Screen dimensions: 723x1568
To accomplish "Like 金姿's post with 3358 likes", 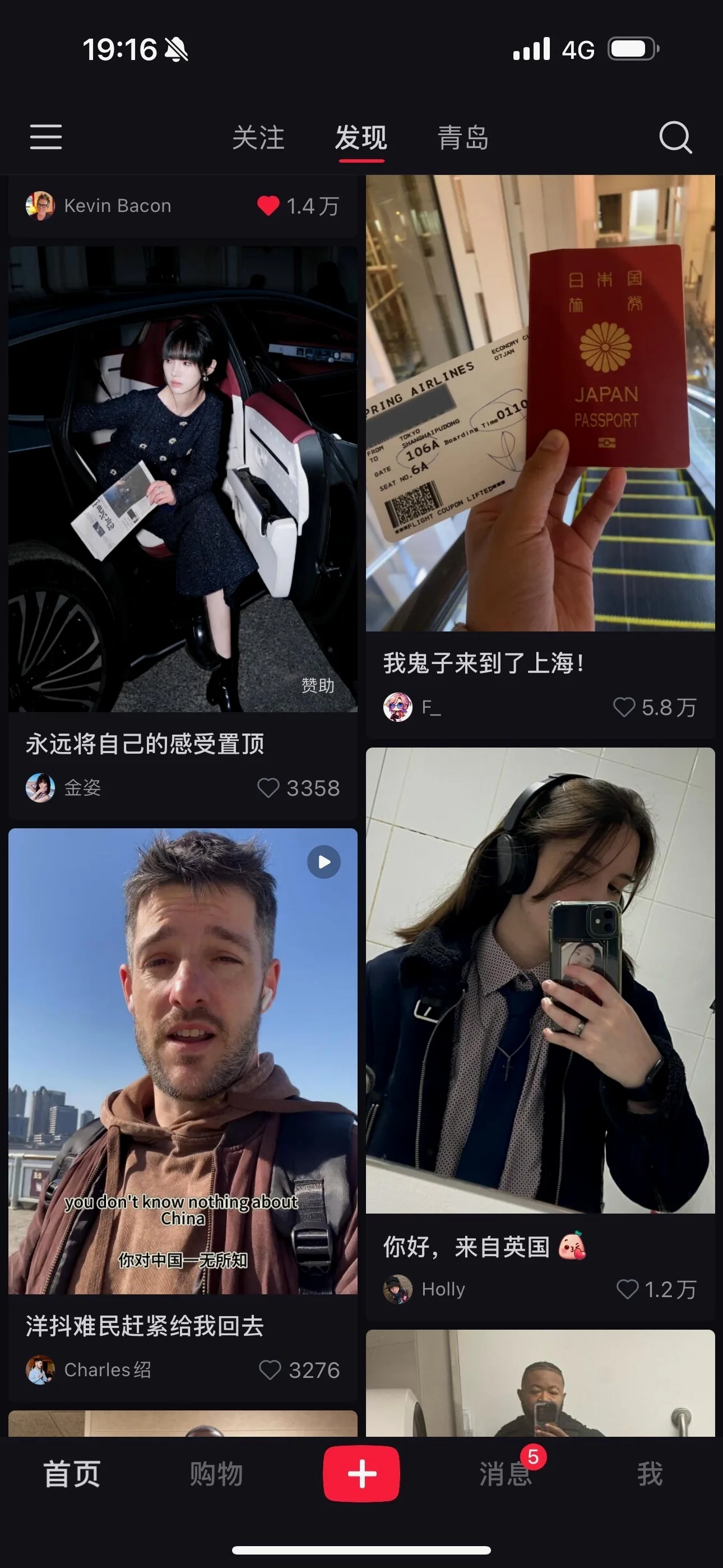I will (x=268, y=788).
